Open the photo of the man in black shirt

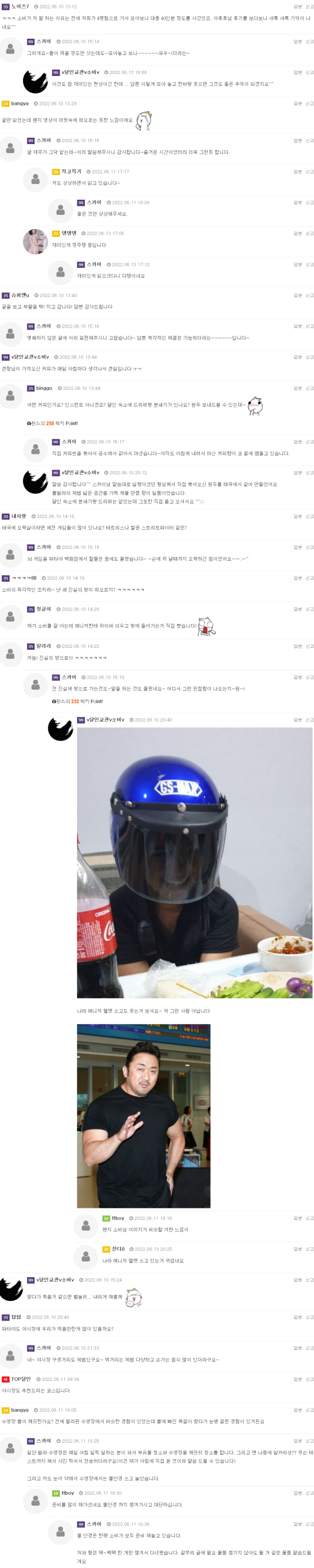[143, 1115]
